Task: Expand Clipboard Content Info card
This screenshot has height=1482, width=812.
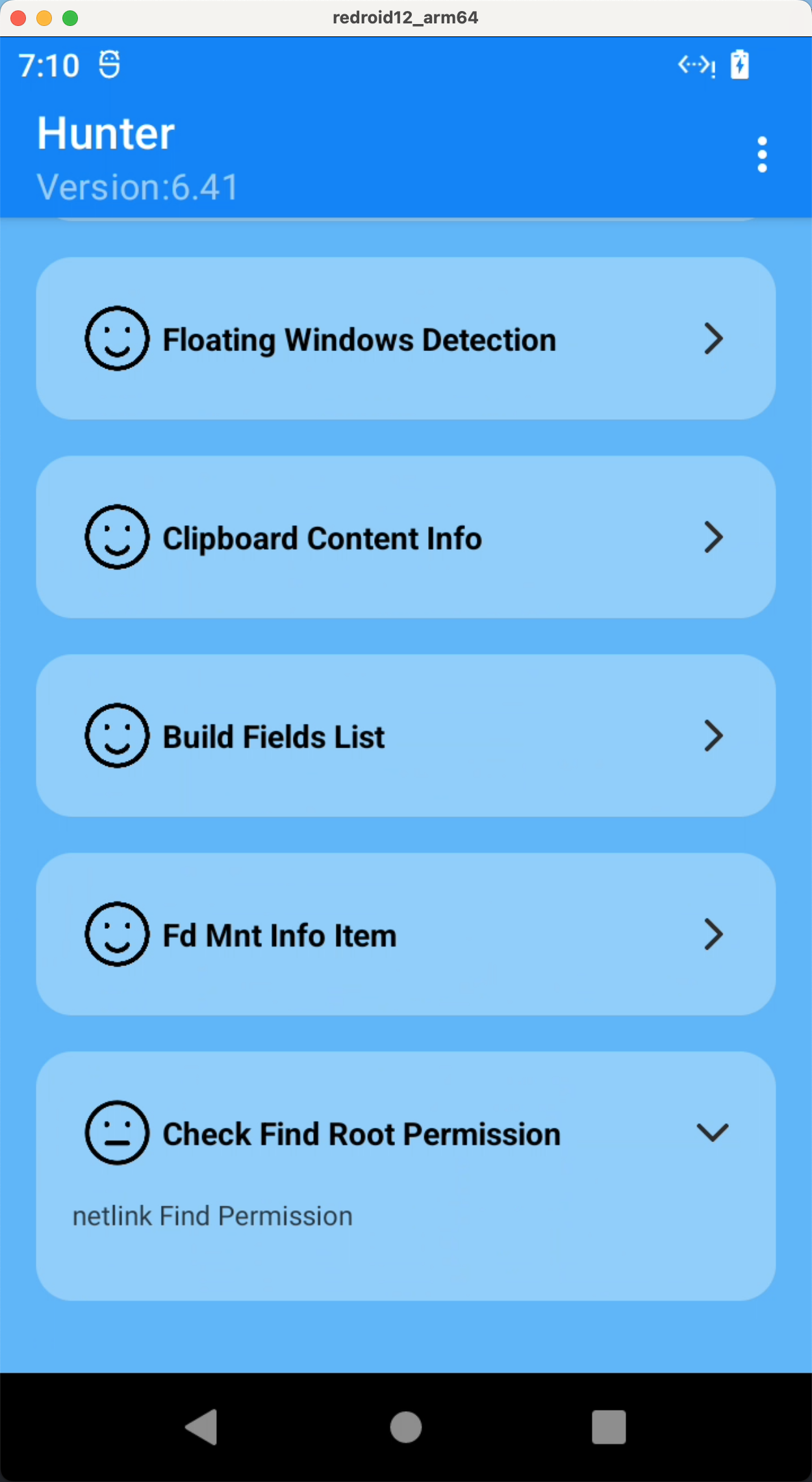Action: tap(713, 538)
